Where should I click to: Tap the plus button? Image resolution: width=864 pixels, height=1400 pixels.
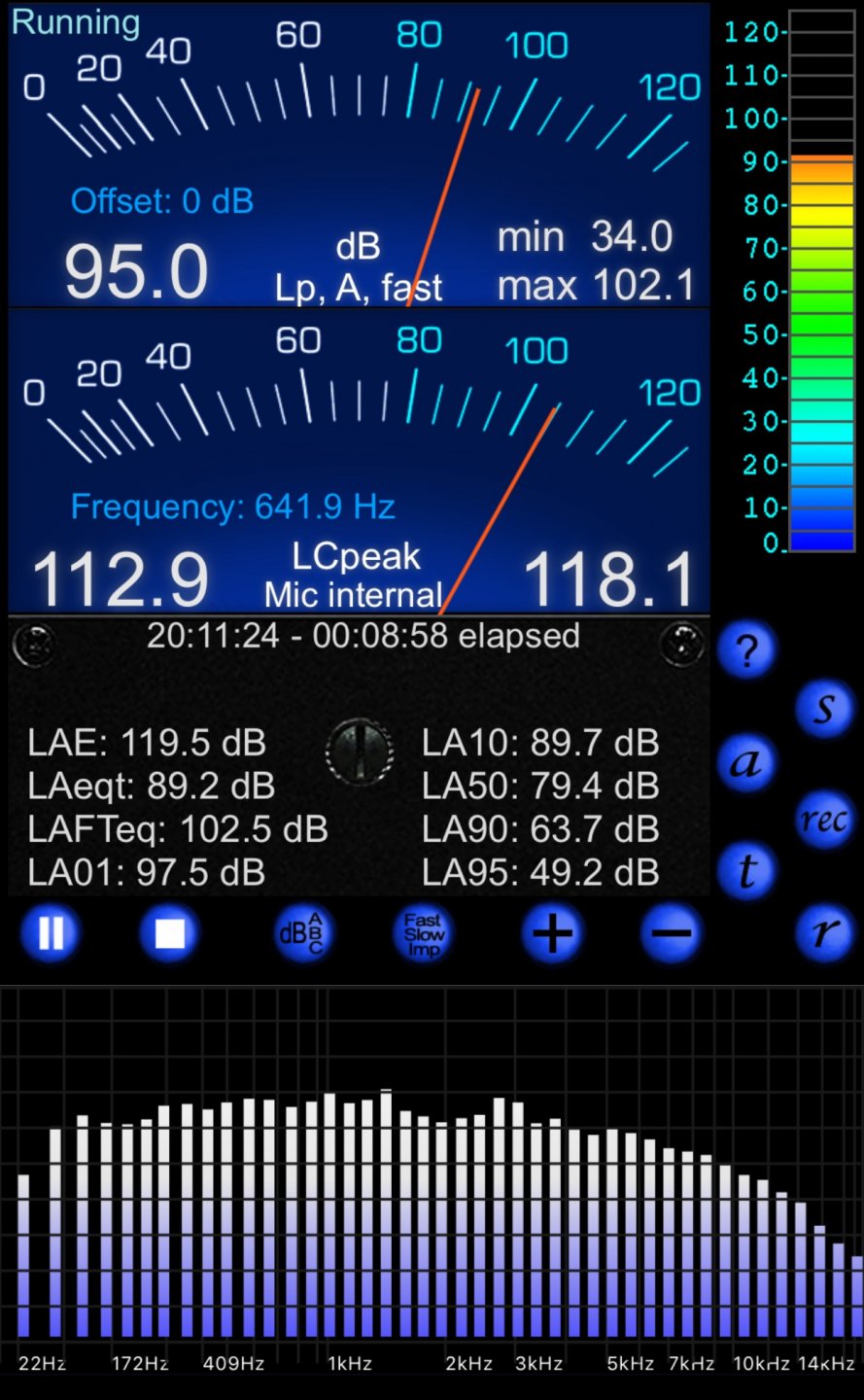tap(552, 933)
